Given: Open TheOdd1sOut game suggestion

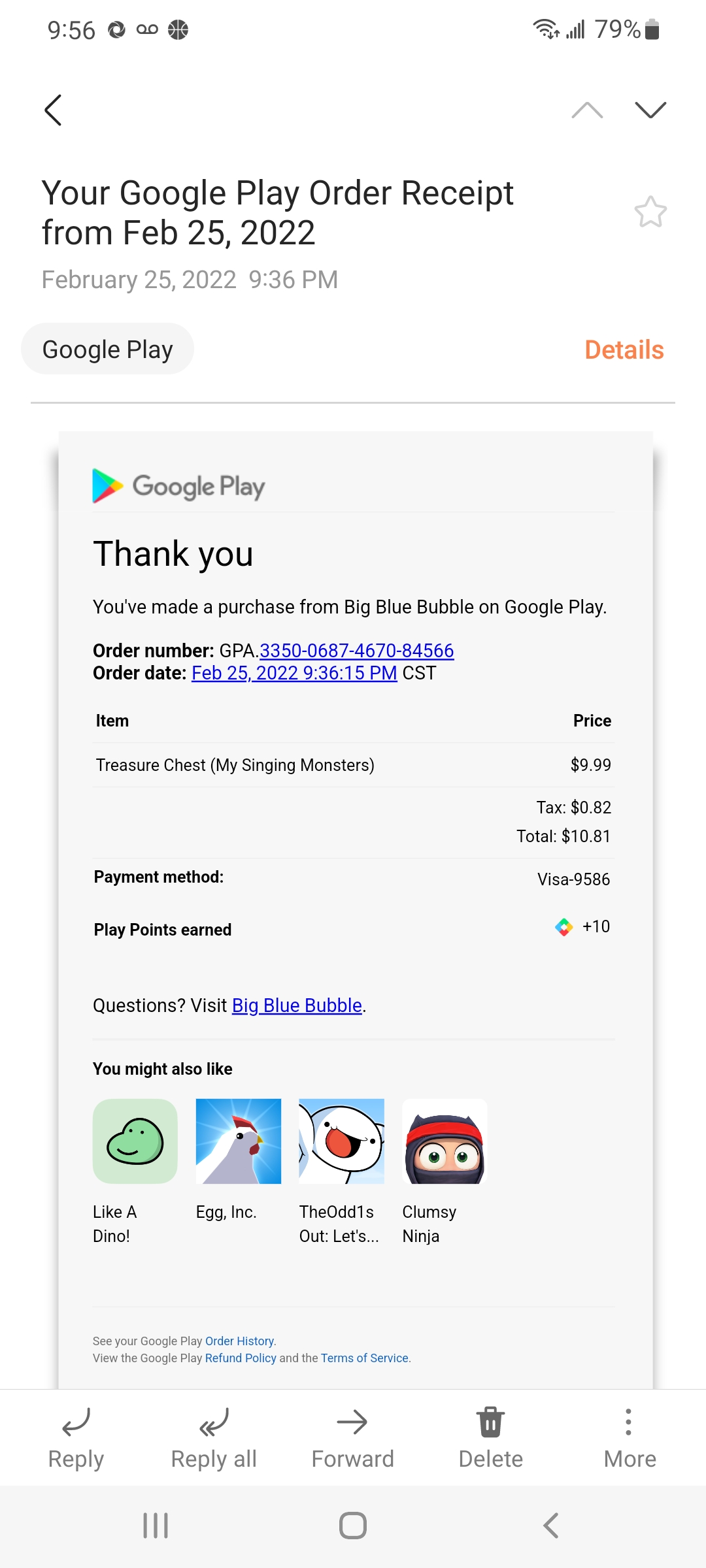Looking at the screenshot, I should (341, 1141).
